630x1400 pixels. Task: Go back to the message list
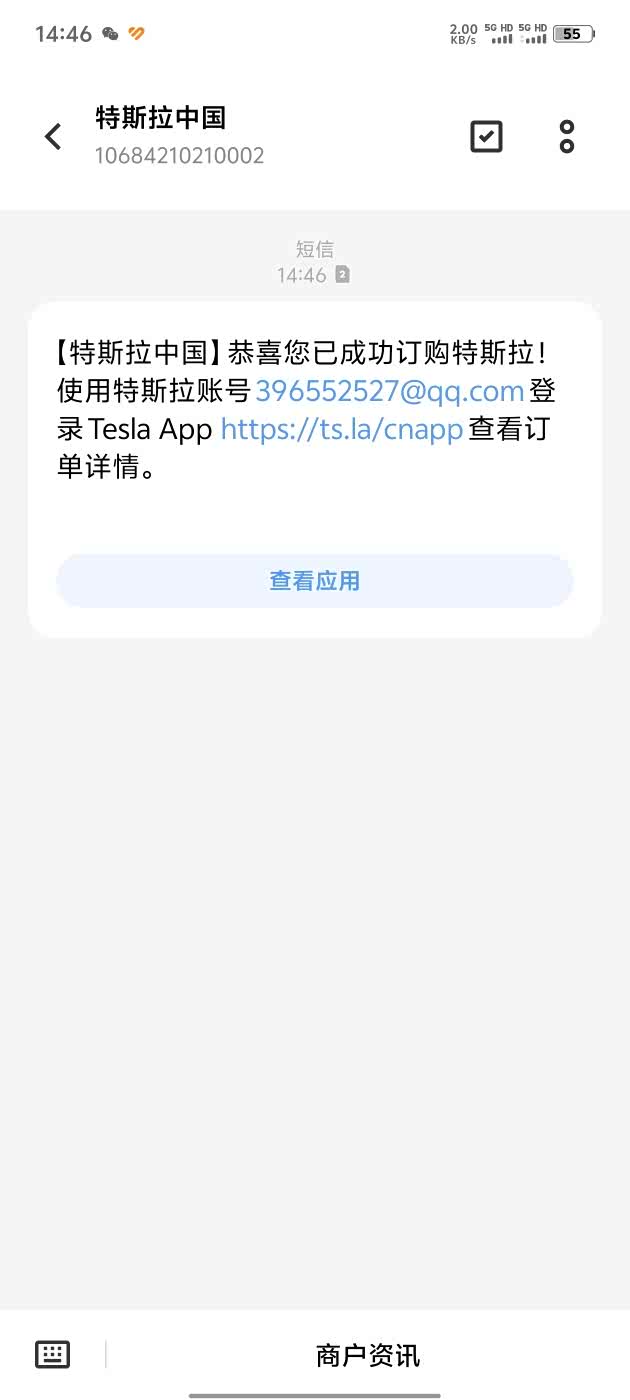(53, 137)
